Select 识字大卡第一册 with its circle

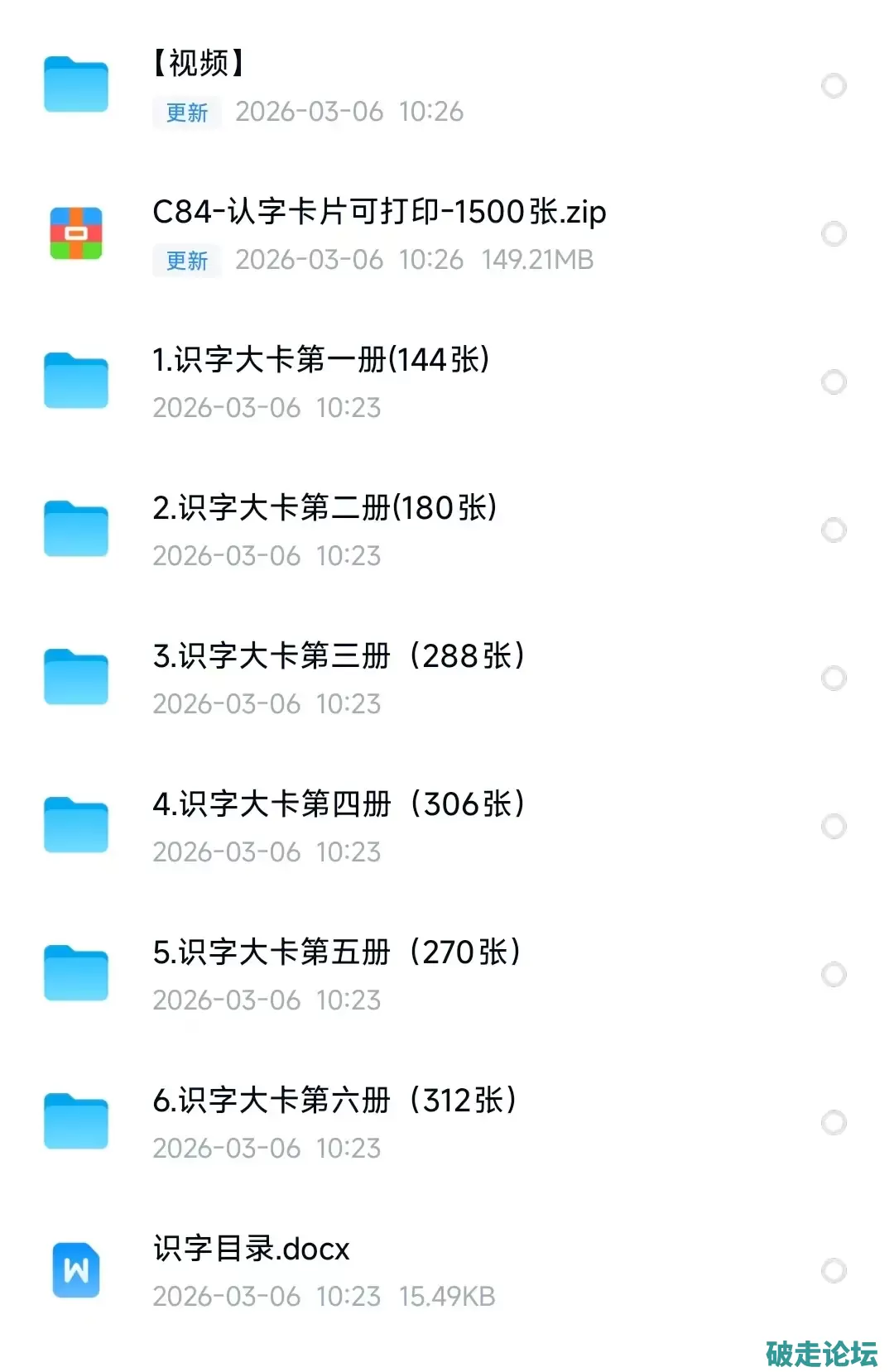[834, 382]
